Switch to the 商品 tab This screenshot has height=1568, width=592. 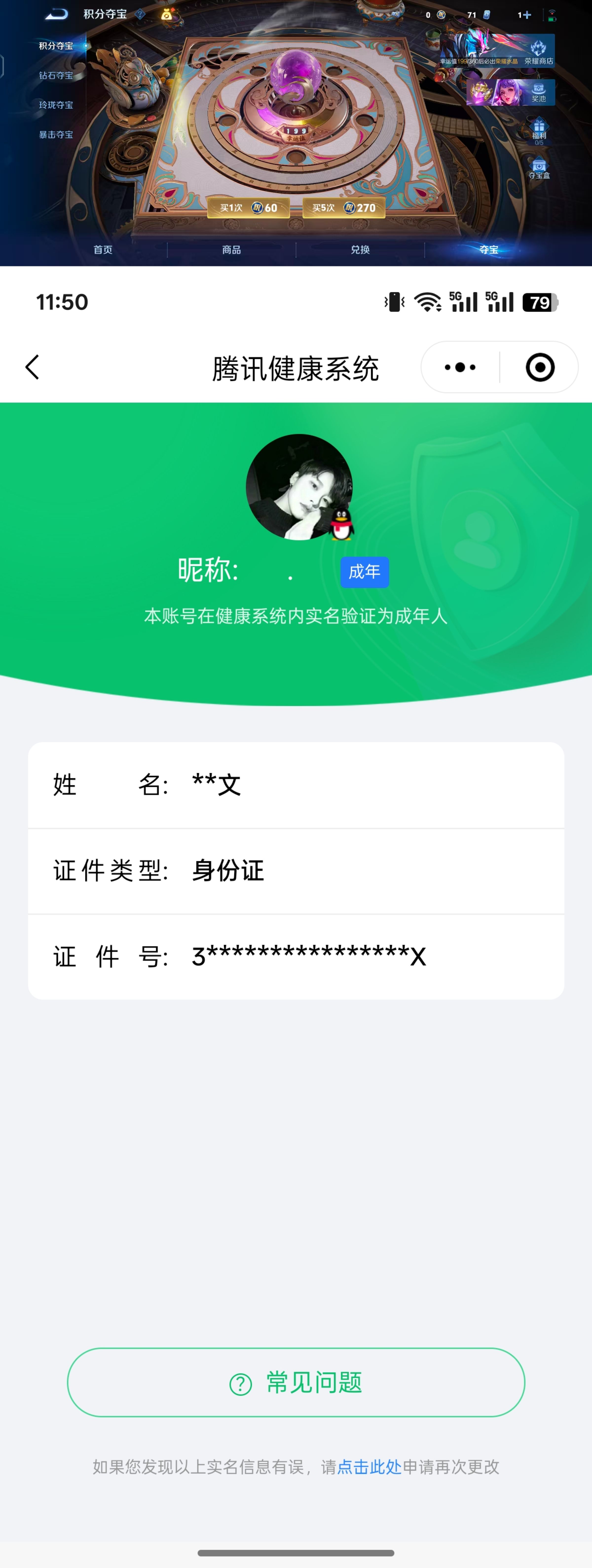pyautogui.click(x=232, y=250)
